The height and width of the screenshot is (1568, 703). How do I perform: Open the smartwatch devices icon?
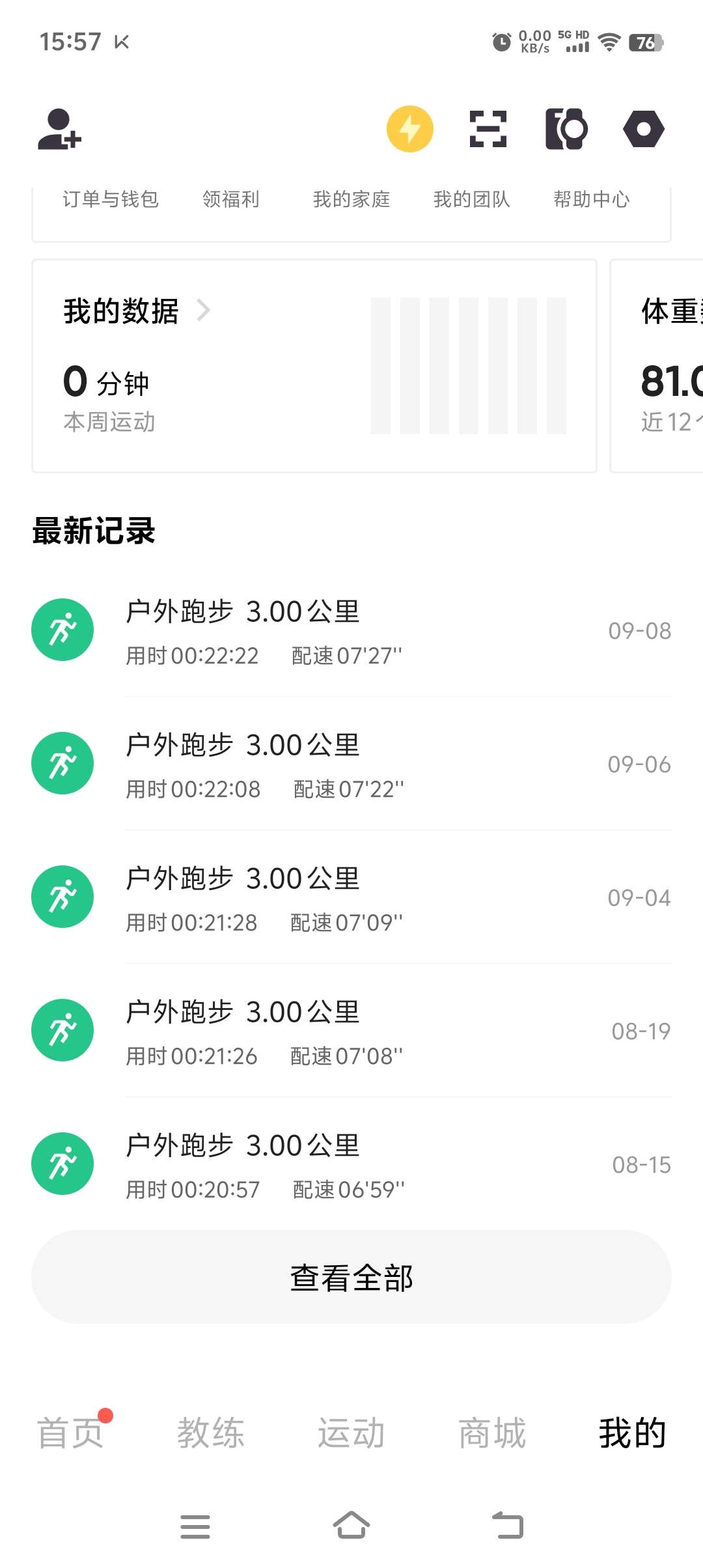pyautogui.click(x=566, y=129)
